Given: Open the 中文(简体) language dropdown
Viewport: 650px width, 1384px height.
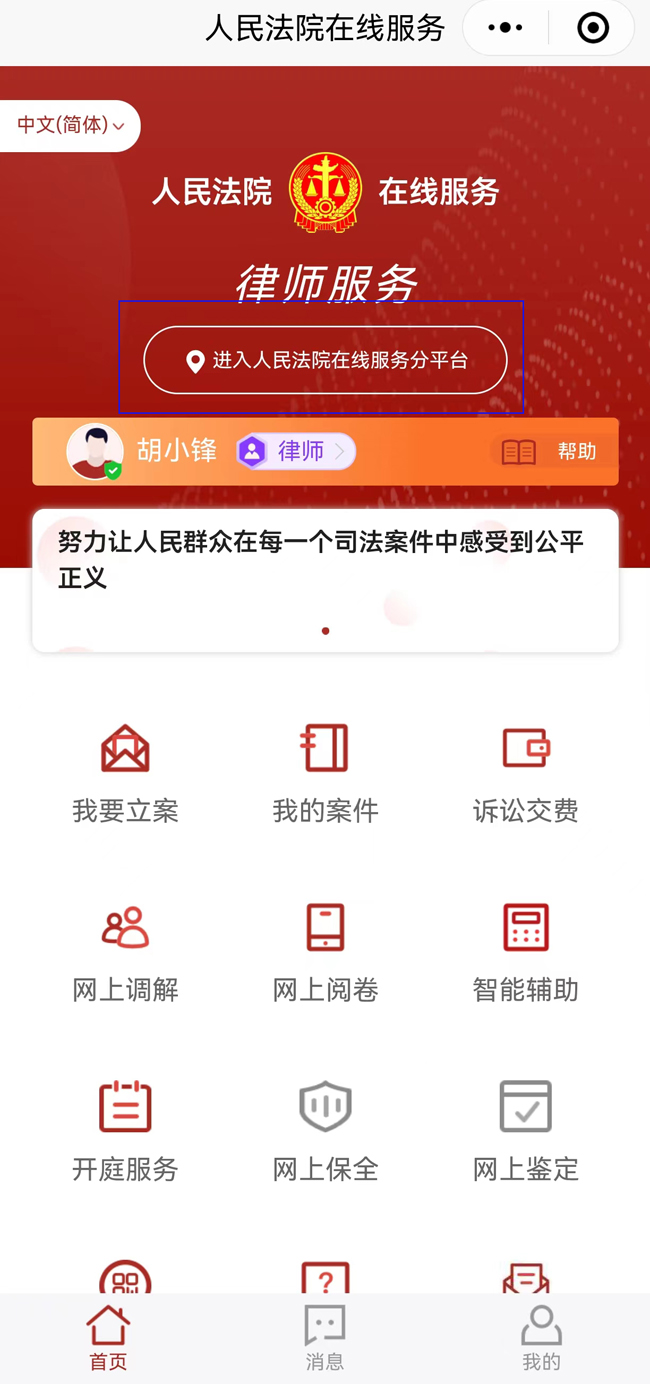Looking at the screenshot, I should click(x=70, y=126).
